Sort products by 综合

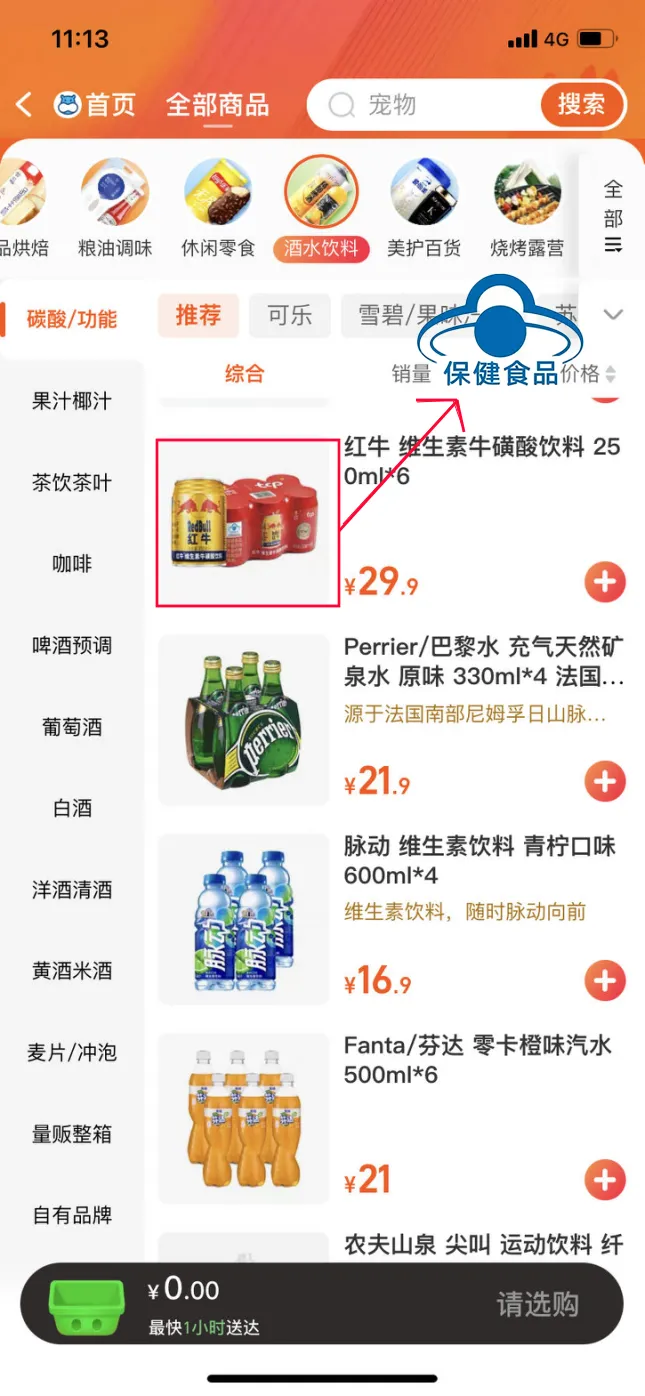pos(244,374)
